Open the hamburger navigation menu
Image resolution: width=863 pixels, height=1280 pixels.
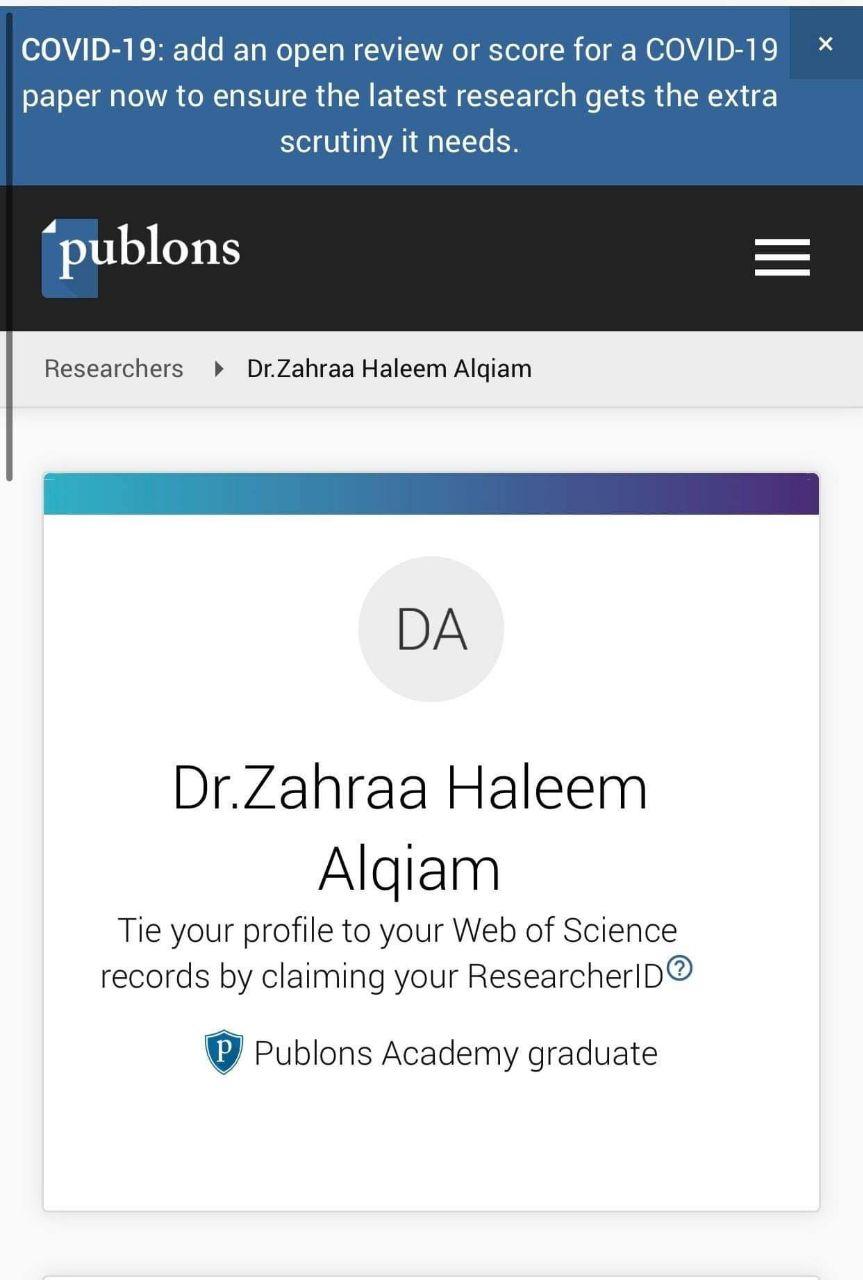tap(781, 258)
